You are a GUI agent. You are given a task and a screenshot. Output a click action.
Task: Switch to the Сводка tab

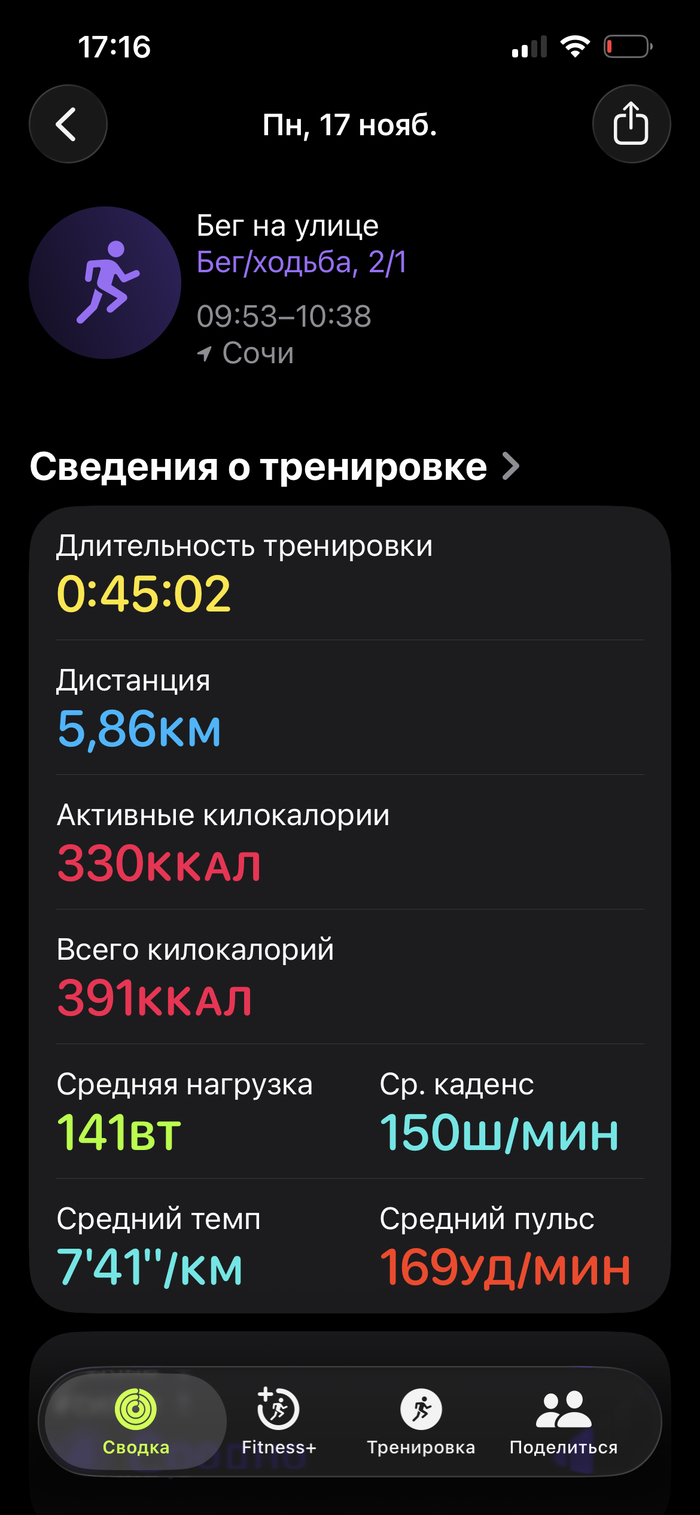pos(136,1421)
